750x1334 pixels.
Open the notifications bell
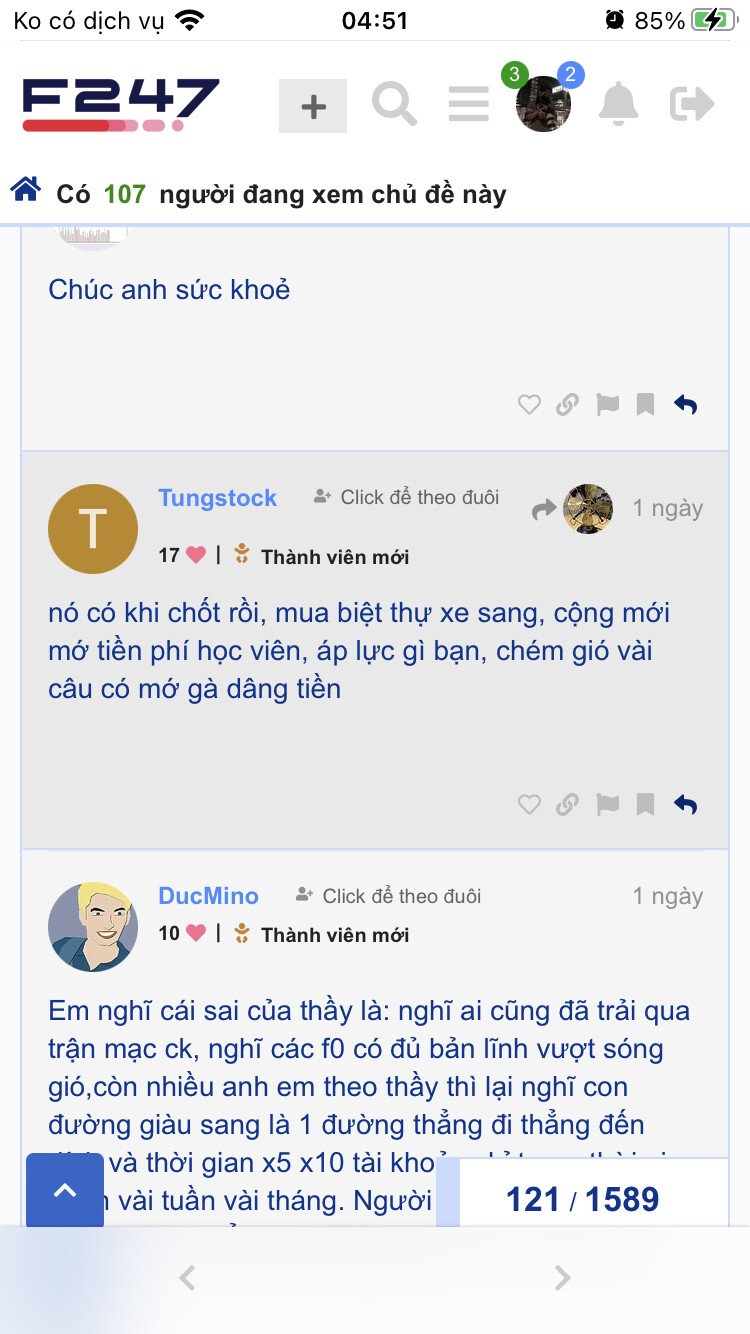pyautogui.click(x=618, y=104)
